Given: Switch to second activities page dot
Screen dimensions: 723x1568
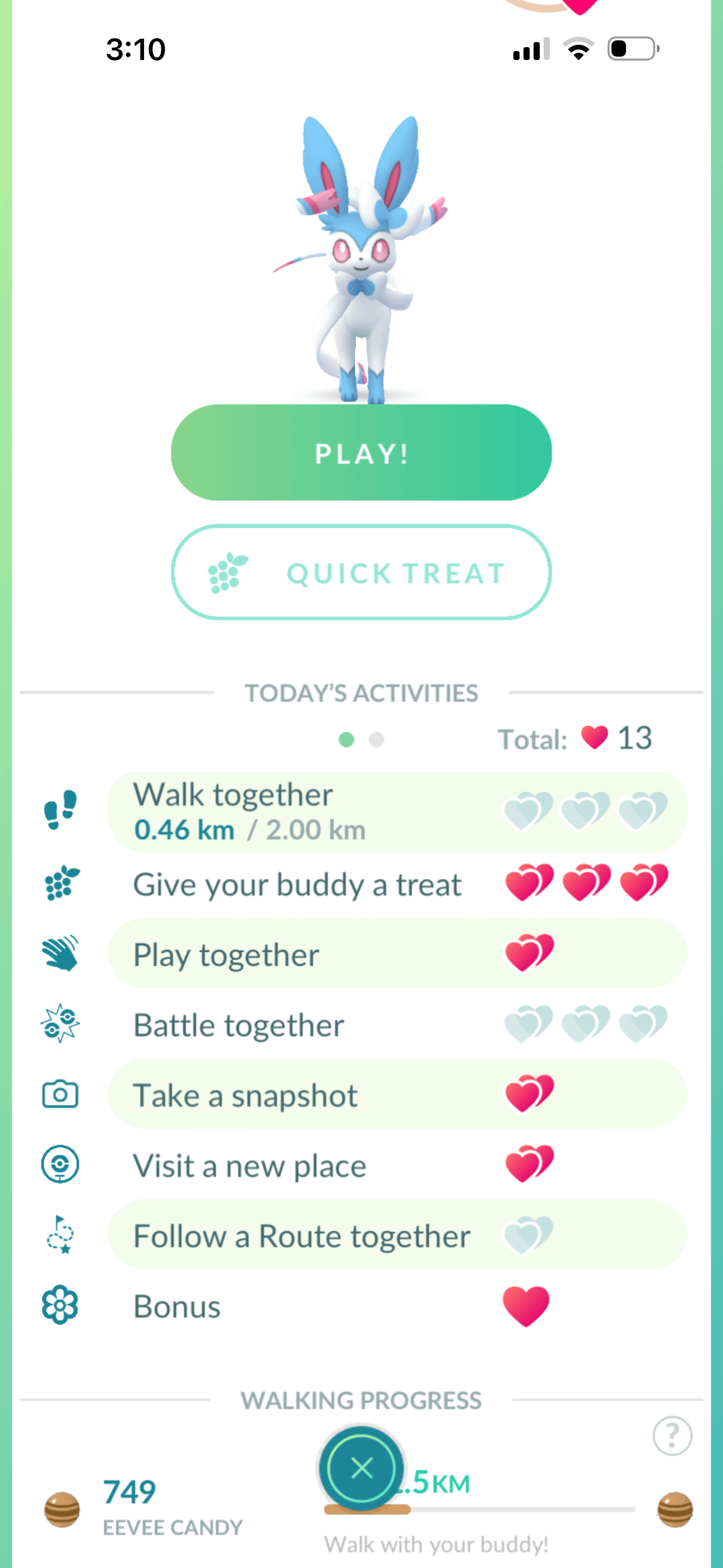Looking at the screenshot, I should [x=377, y=740].
